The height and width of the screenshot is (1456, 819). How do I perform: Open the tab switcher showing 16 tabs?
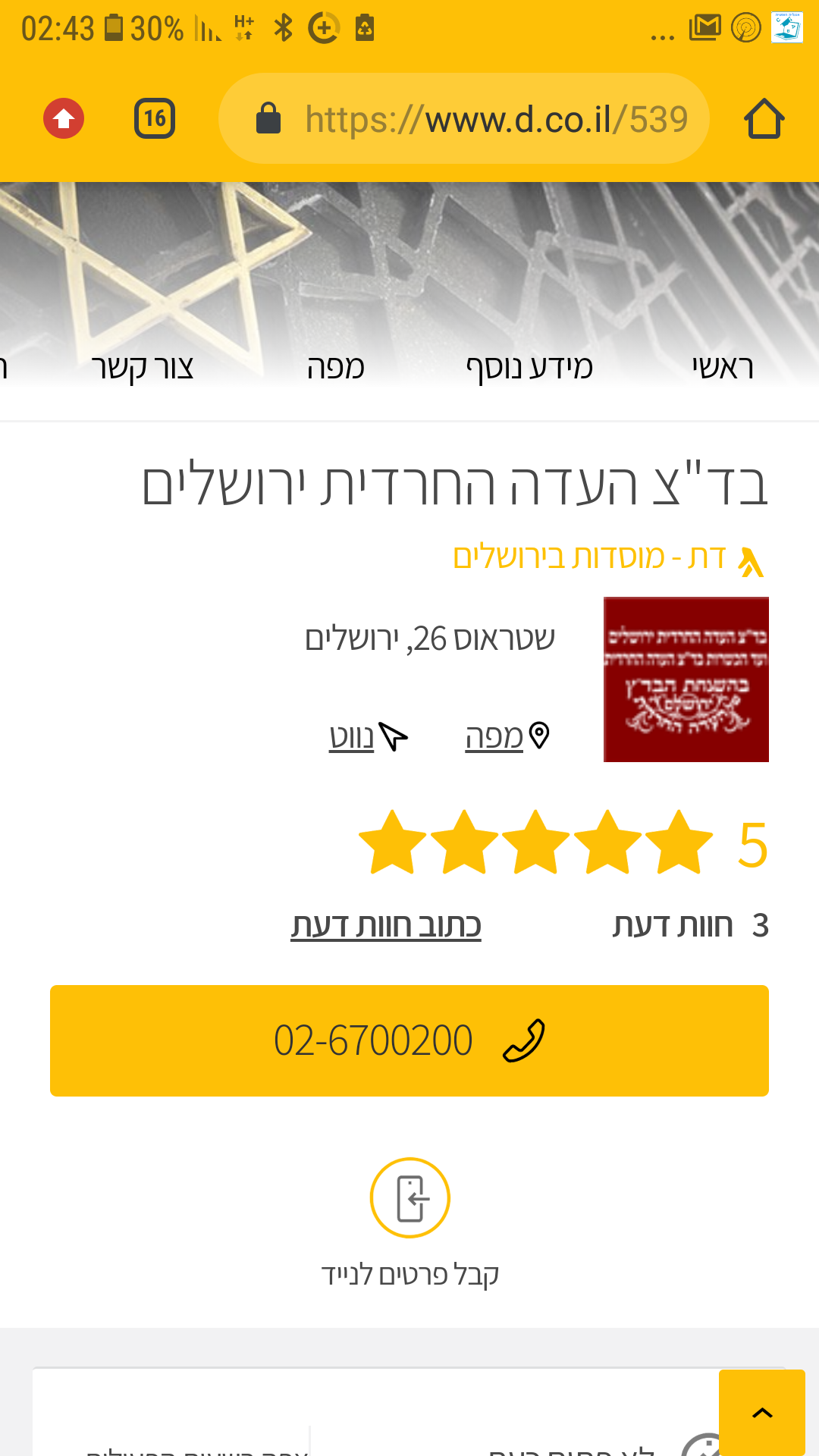155,119
